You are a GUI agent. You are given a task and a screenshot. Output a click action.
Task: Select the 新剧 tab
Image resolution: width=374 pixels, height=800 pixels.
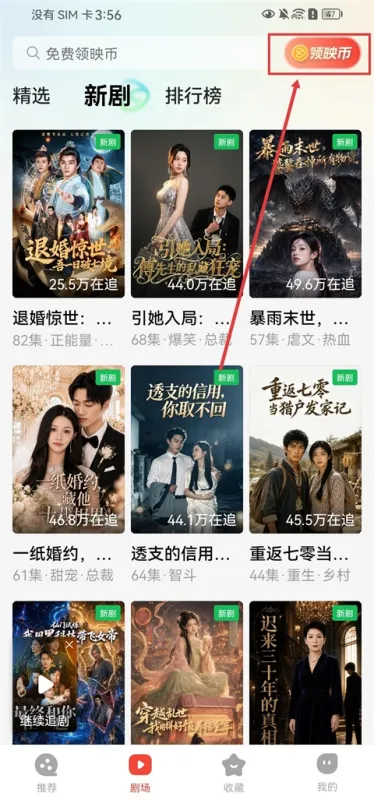107,95
